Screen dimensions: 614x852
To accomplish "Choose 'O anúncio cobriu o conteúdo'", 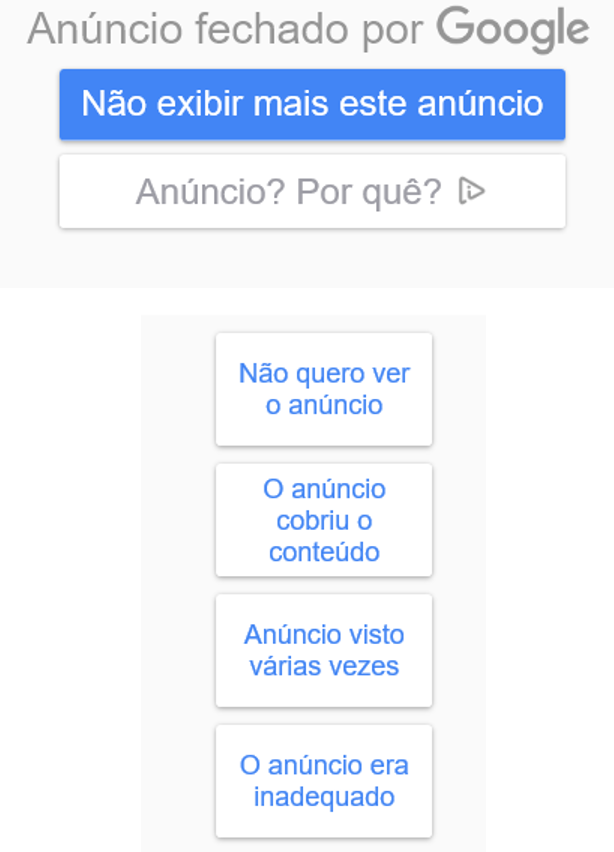I will click(324, 520).
